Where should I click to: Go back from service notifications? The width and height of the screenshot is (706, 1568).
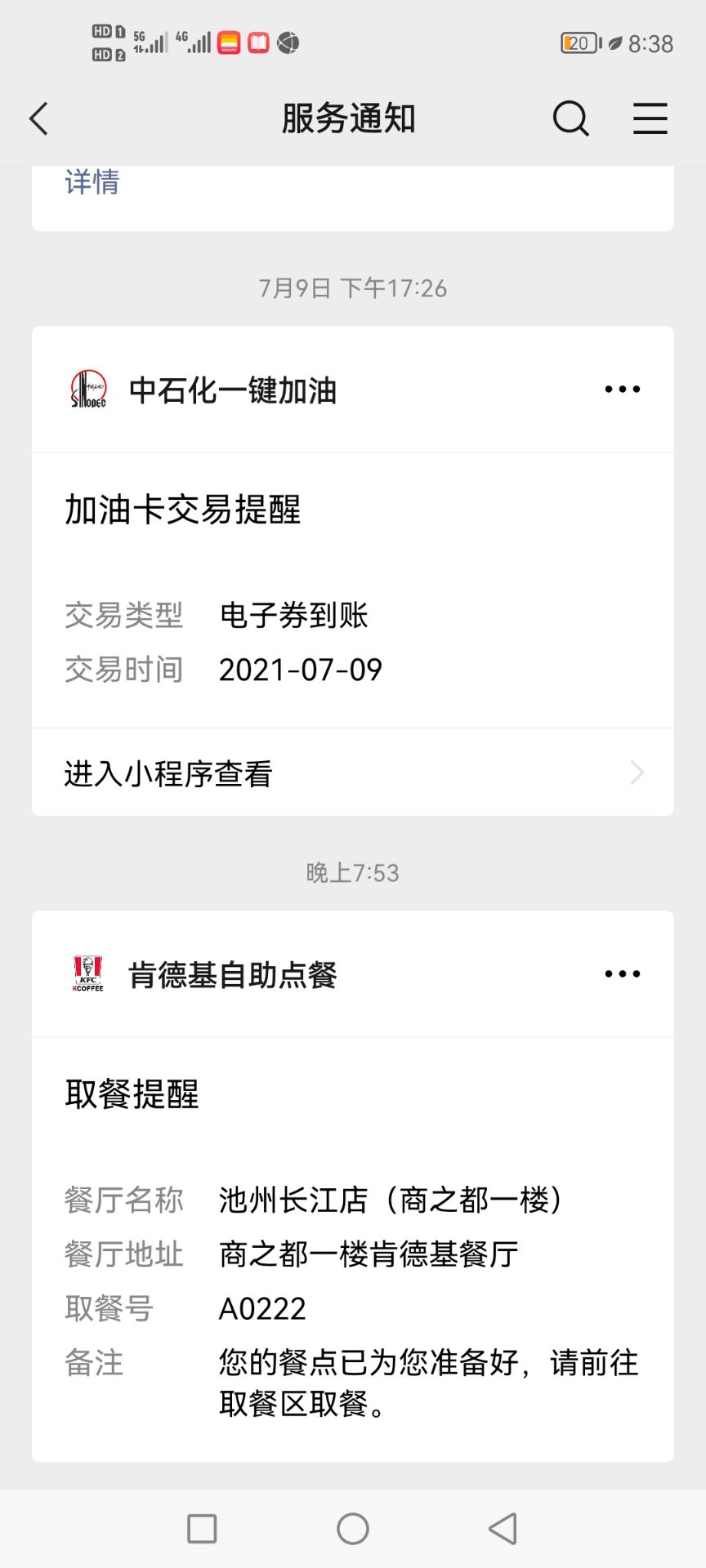coord(39,119)
